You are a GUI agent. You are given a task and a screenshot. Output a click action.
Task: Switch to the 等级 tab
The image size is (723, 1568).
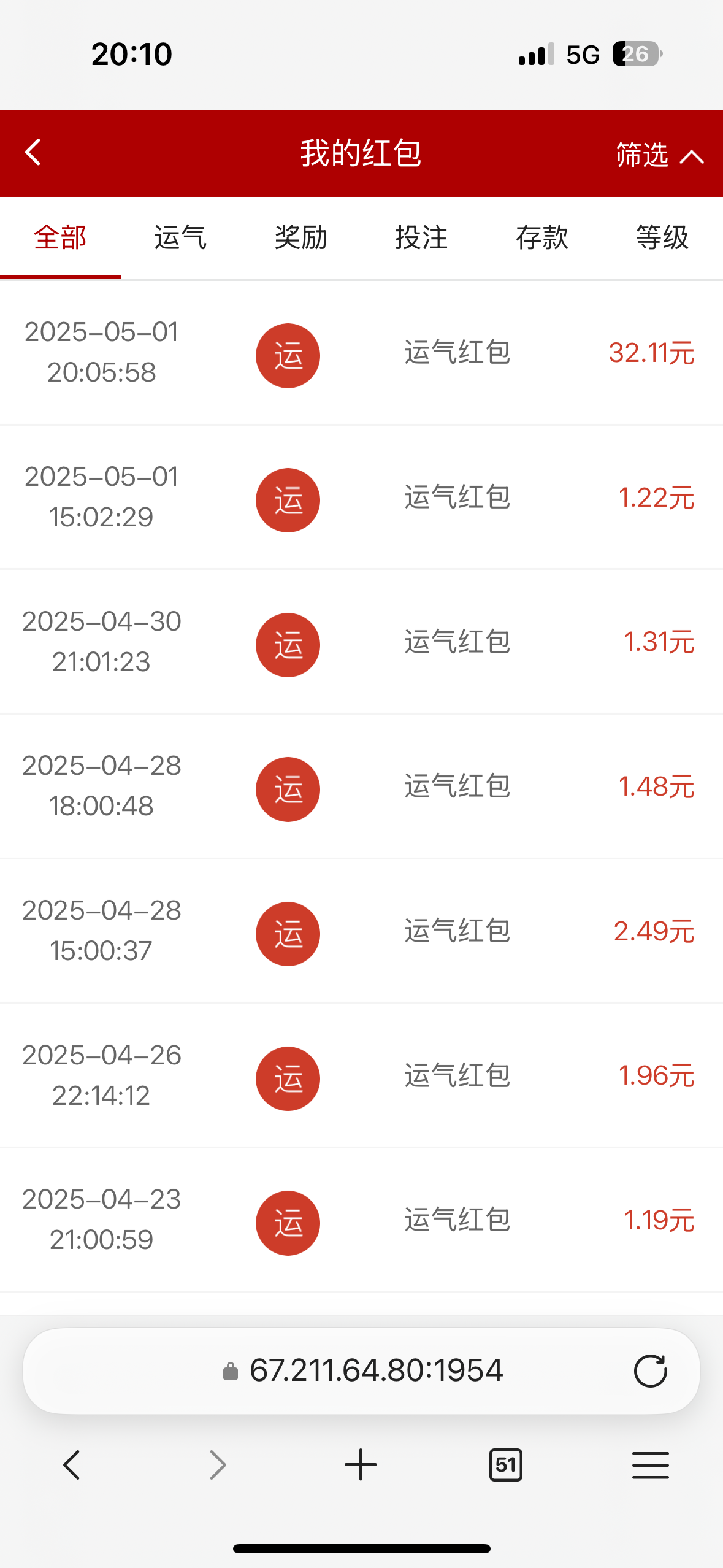click(x=662, y=238)
